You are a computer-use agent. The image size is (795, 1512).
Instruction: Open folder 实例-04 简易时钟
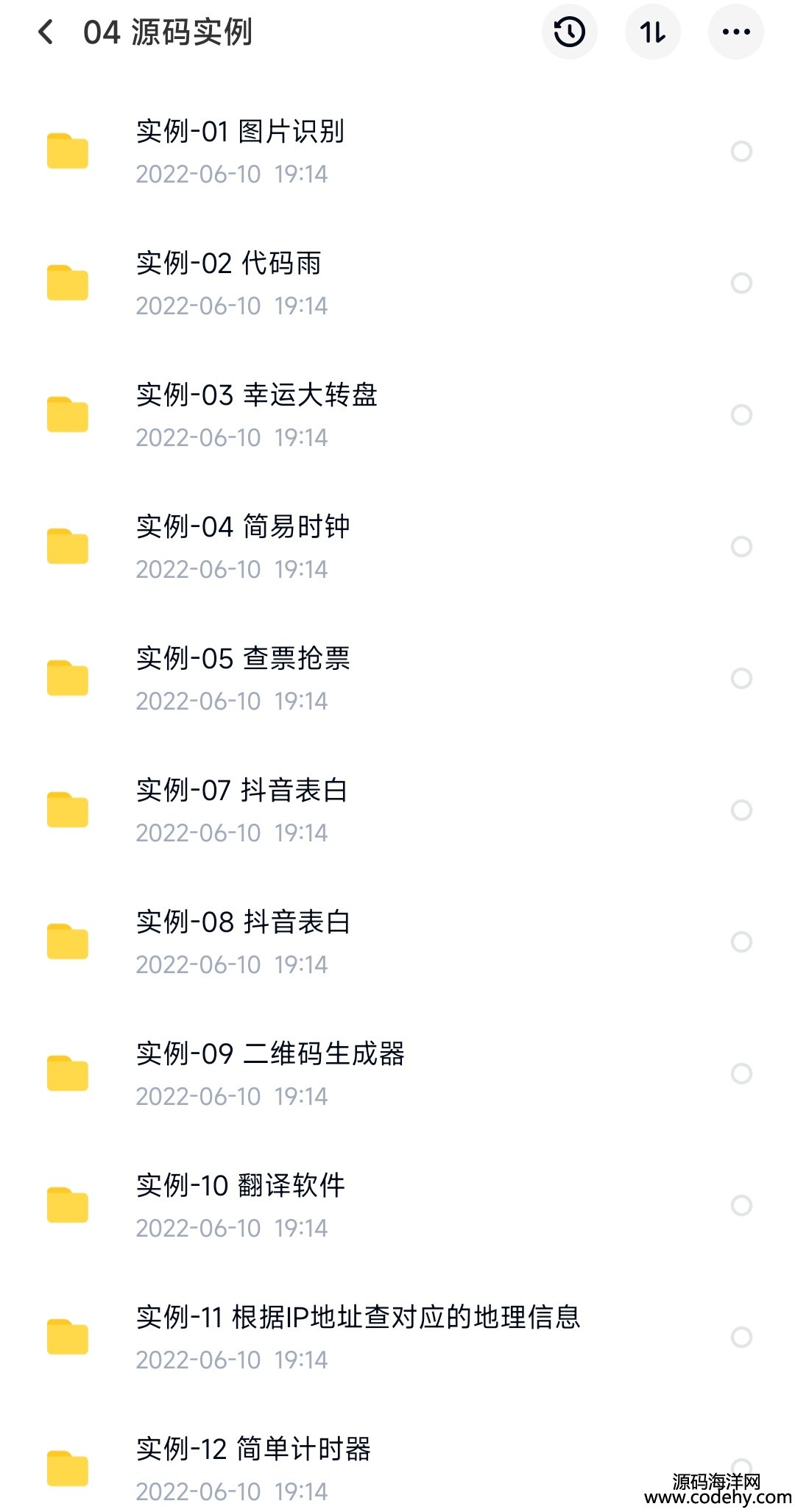[x=243, y=528]
